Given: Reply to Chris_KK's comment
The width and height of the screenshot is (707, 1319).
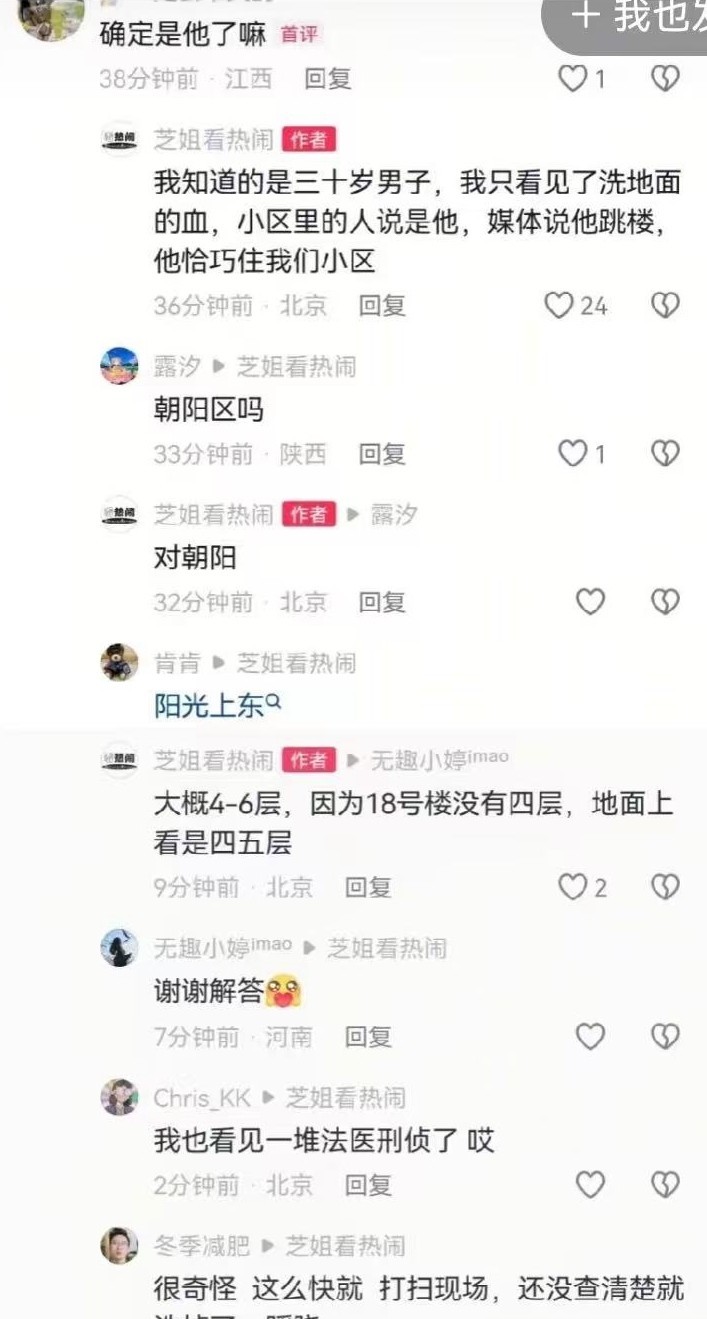Looking at the screenshot, I should click(x=368, y=1185).
